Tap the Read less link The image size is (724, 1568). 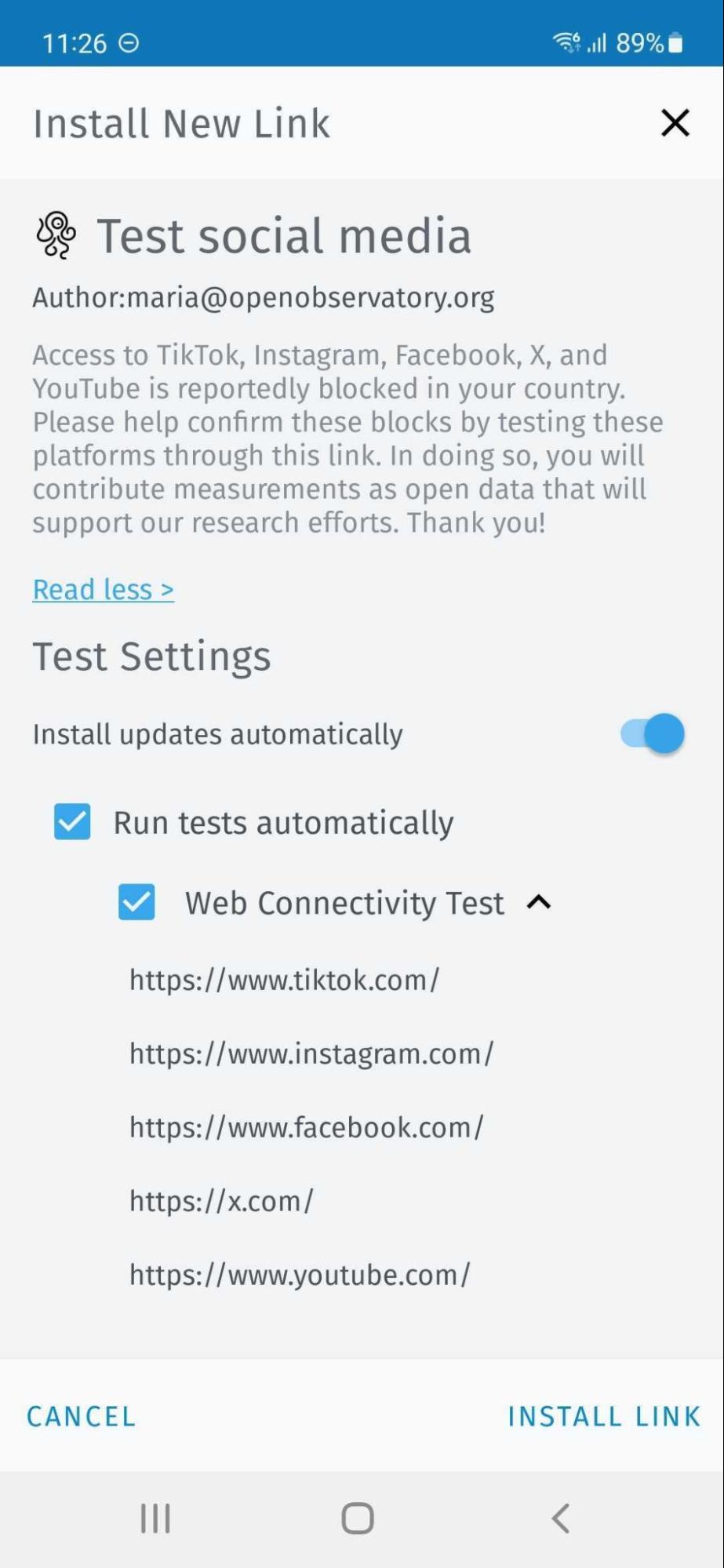click(103, 589)
